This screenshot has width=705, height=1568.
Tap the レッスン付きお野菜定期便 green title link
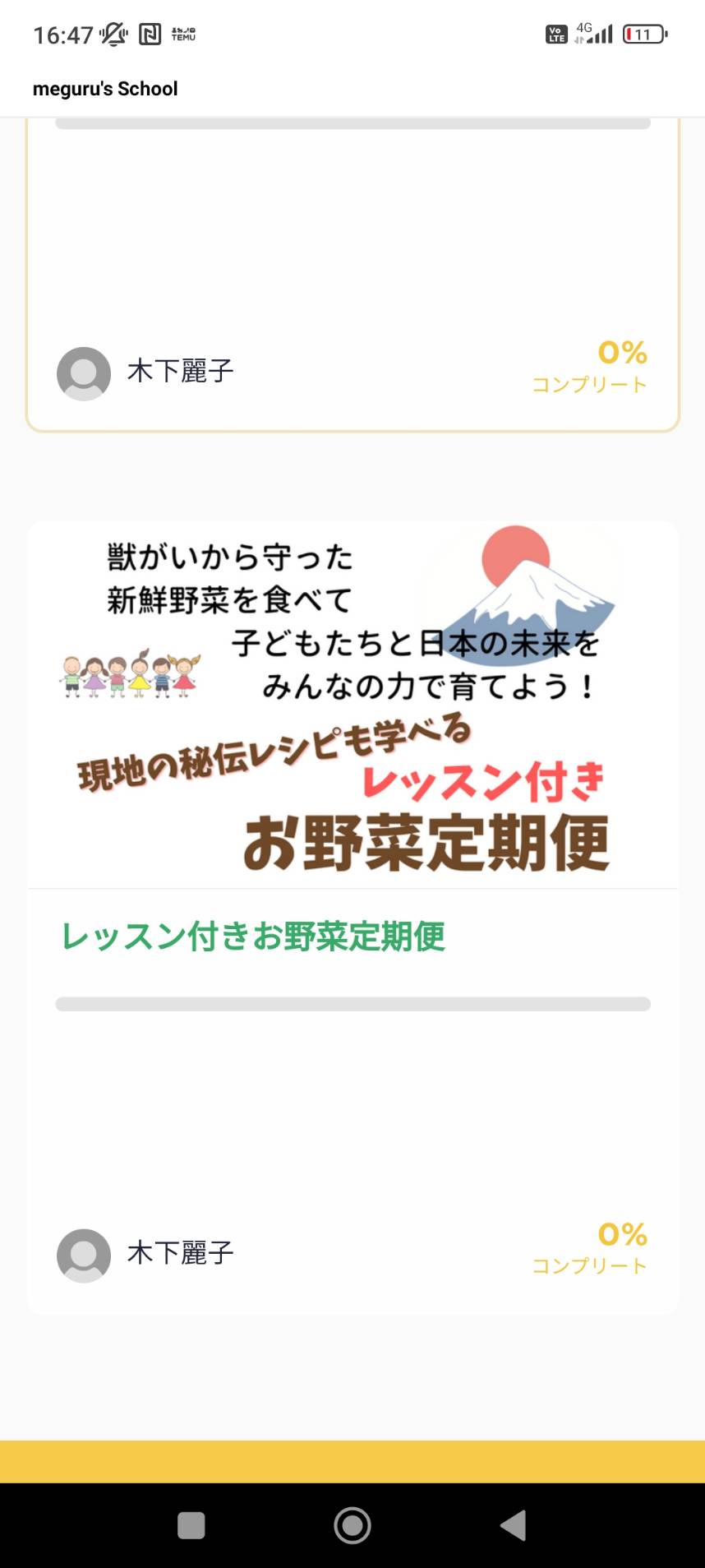254,937
